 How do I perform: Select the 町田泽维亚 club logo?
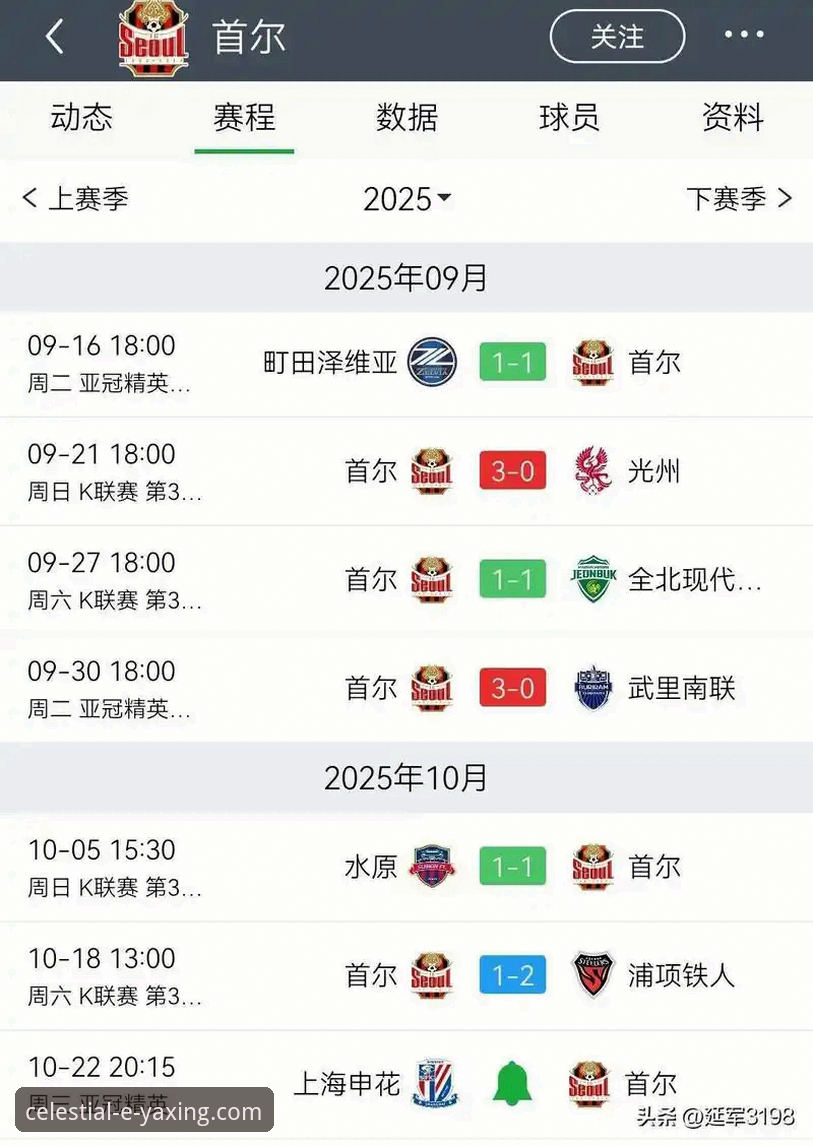pyautogui.click(x=434, y=362)
